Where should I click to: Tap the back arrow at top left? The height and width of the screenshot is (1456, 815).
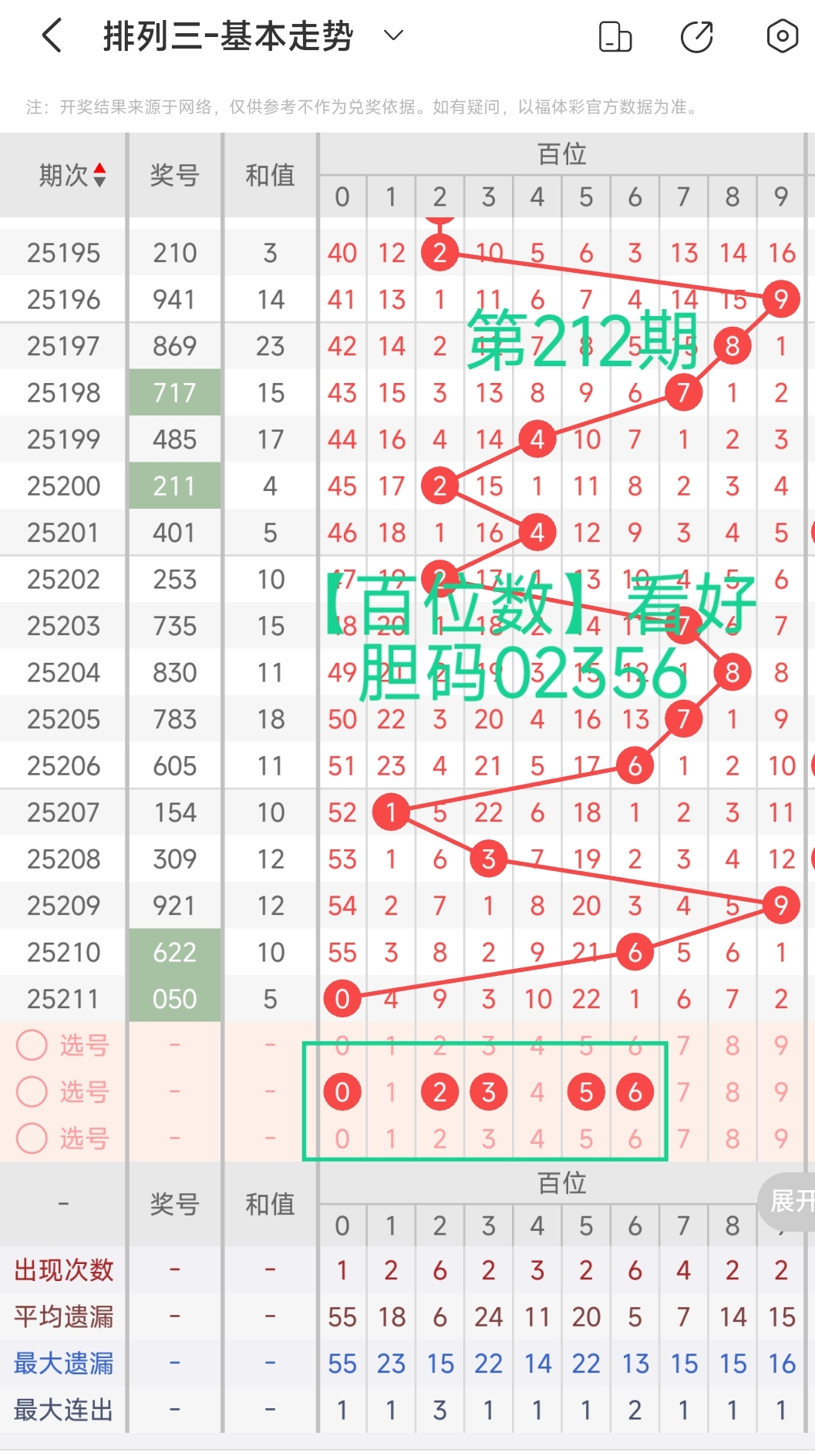tap(52, 35)
